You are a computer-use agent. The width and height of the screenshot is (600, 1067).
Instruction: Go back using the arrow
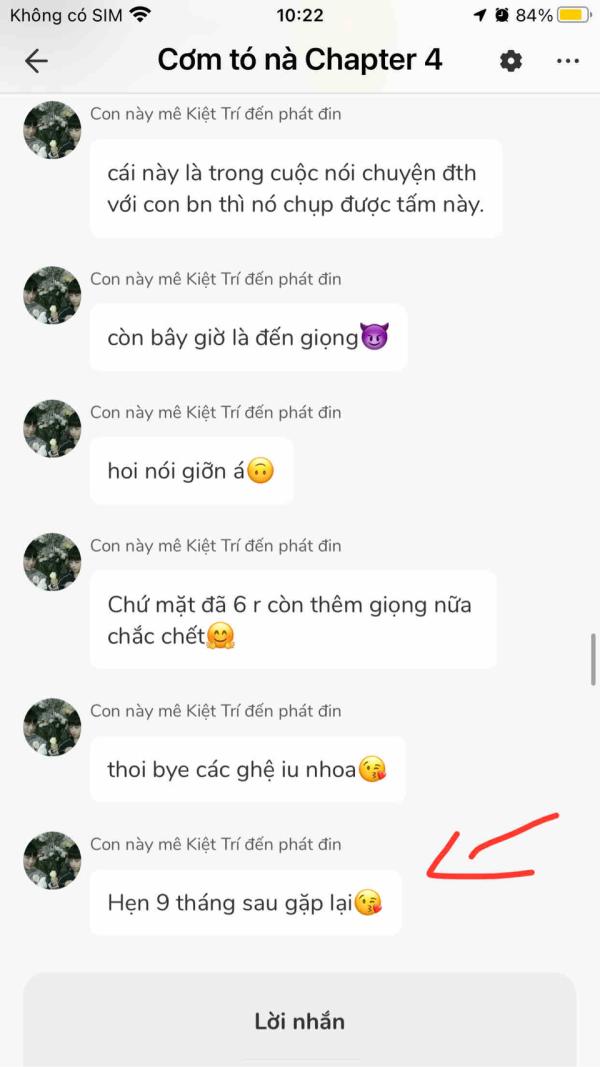36,61
